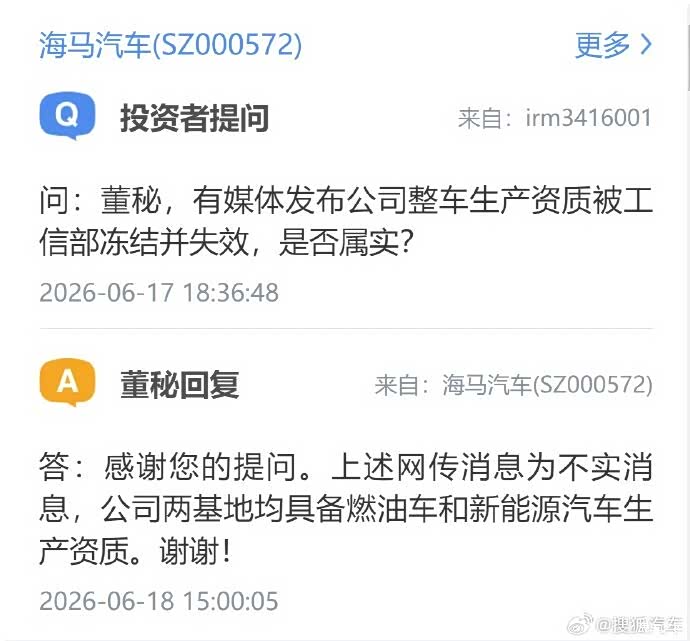The width and height of the screenshot is (690, 641).
Task: Open 海马汽车(SZ000572) source link beside 董秘回复
Action: pos(547,385)
